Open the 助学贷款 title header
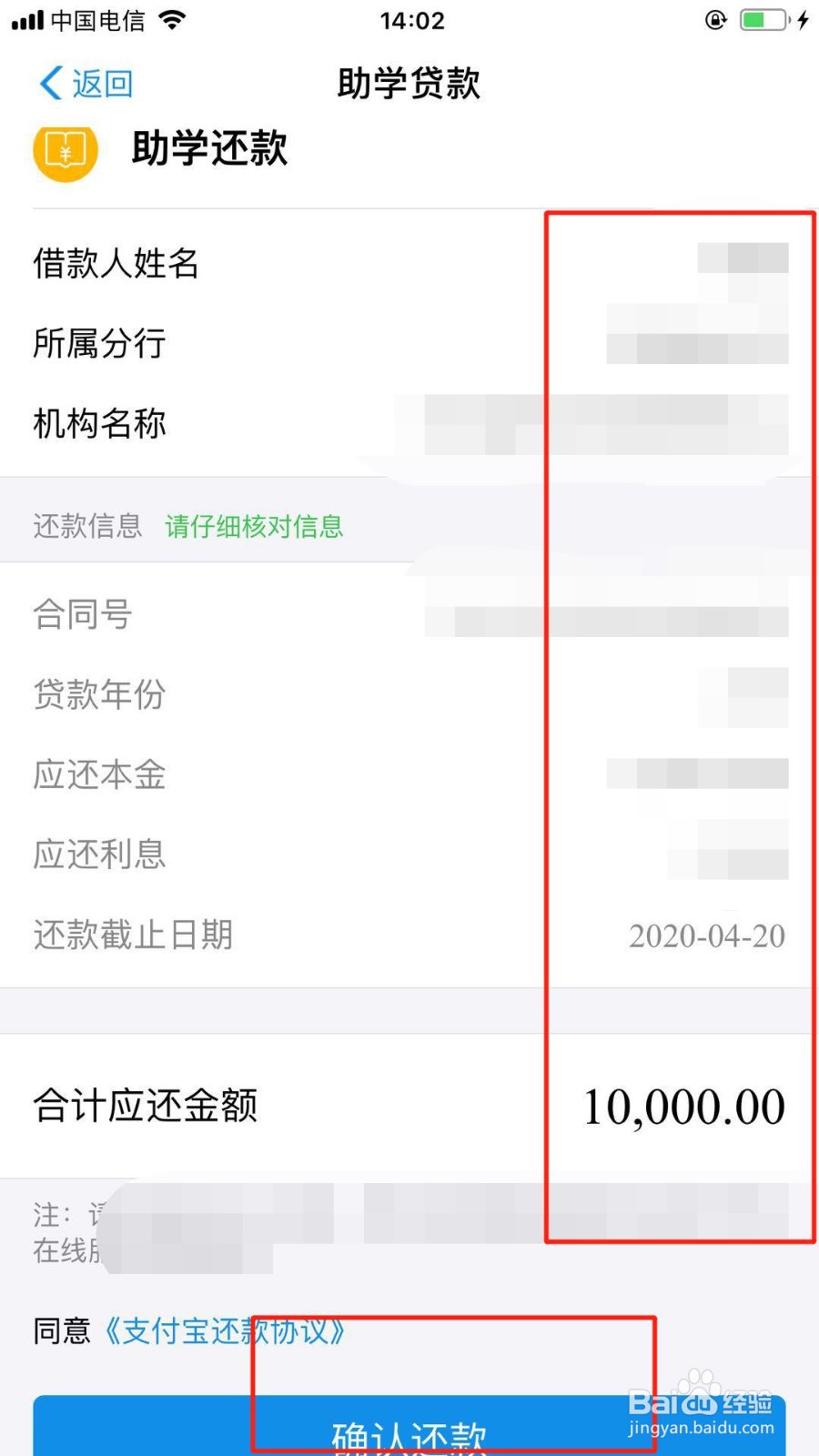819x1456 pixels. click(x=408, y=83)
